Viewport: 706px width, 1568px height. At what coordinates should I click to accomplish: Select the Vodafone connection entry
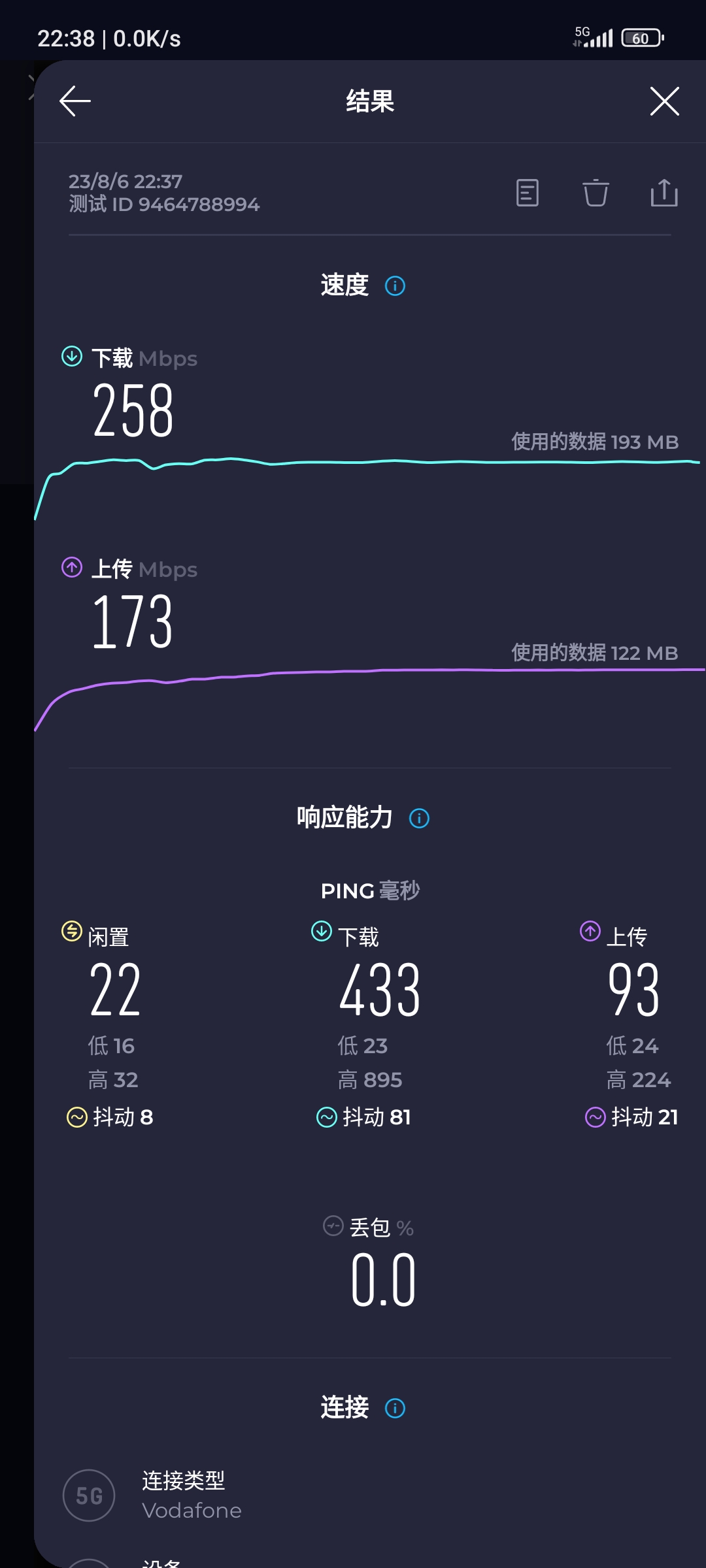[x=192, y=1509]
